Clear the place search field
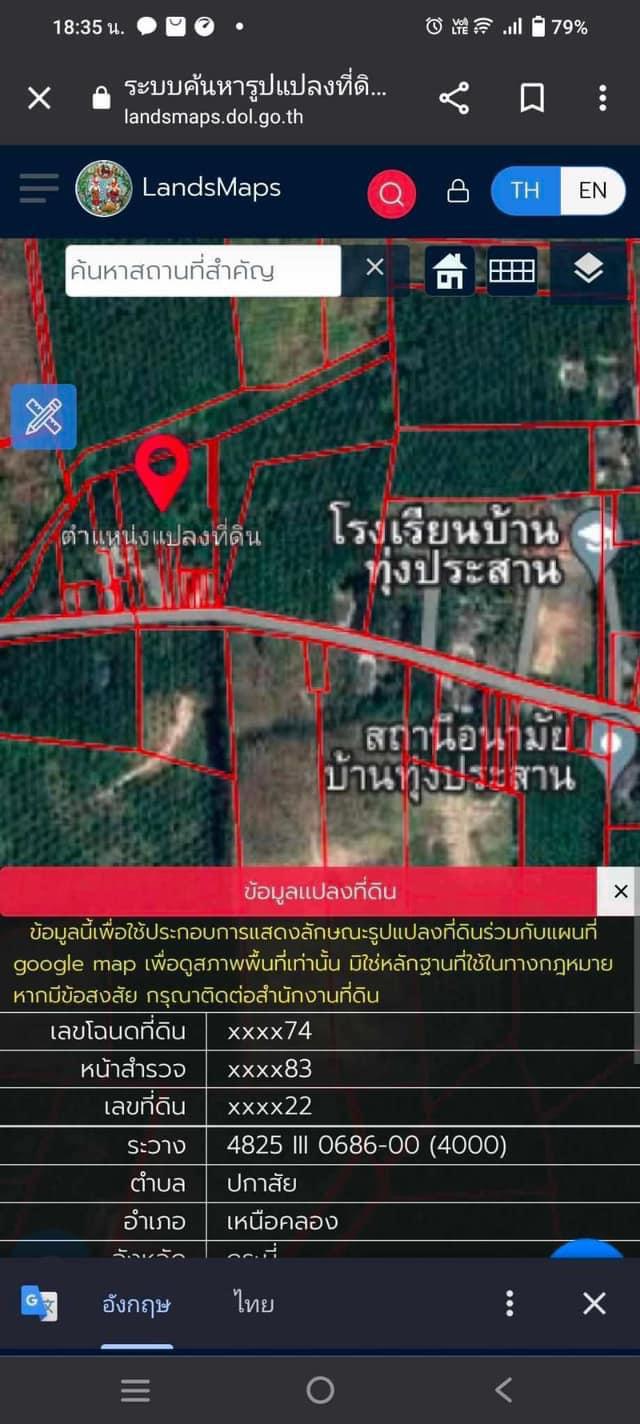The image size is (640, 1424). tap(374, 267)
